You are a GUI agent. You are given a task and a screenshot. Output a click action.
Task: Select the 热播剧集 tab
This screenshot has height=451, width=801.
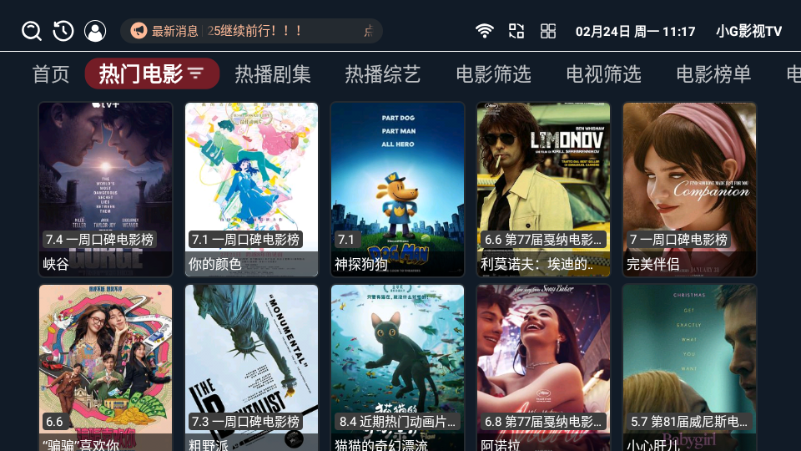coord(272,74)
